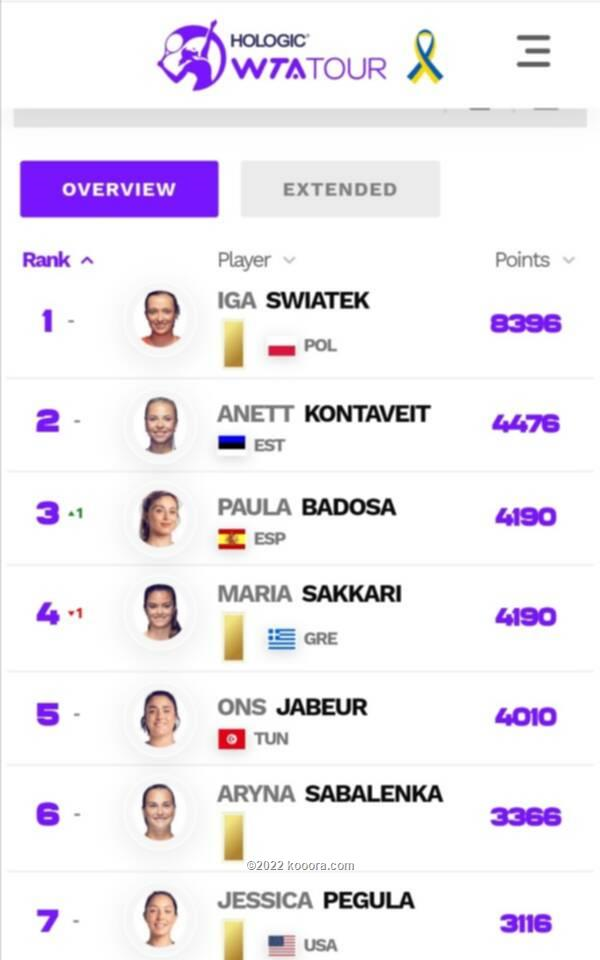The image size is (600, 960).
Task: View Maria Sakkari's profile
Action: tap(310, 593)
